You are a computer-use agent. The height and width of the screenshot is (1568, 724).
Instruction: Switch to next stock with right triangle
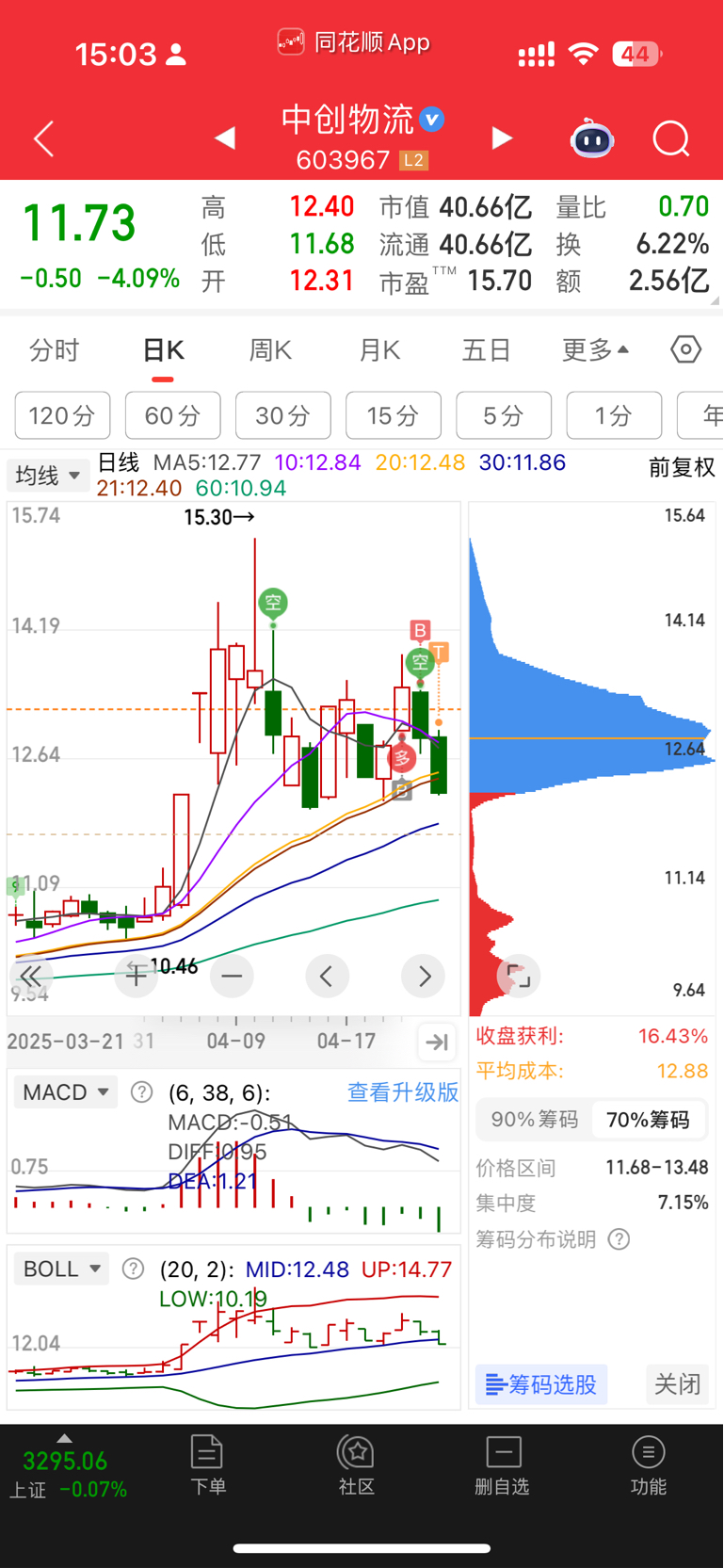click(503, 138)
